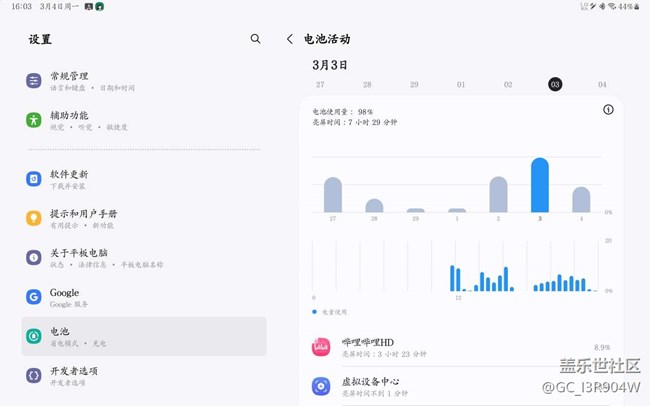Select date 01 in the date strip
This screenshot has height=406, width=650.
tap(461, 85)
